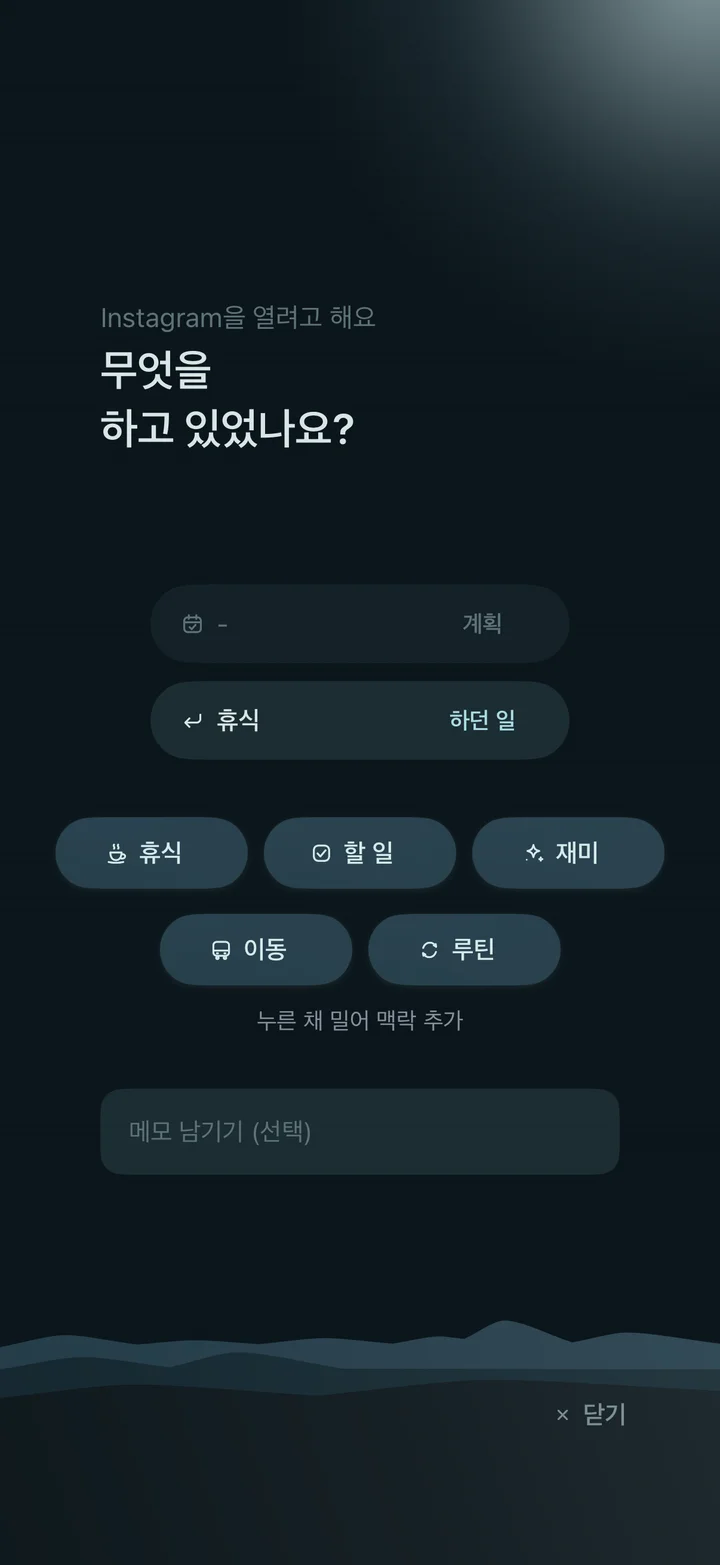720x1565 pixels.
Task: Select the 루틴 chip
Action: click(464, 949)
